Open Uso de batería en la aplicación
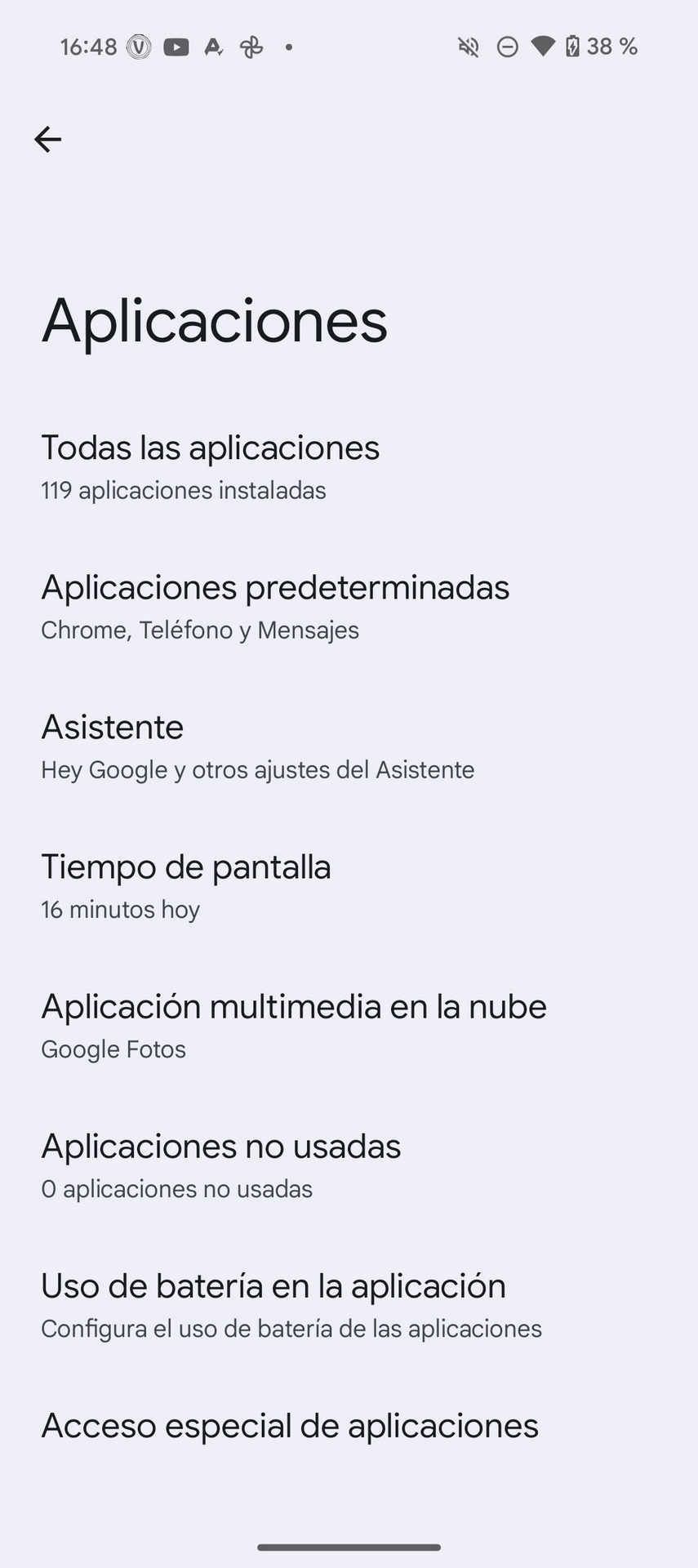Image resolution: width=698 pixels, height=1568 pixels. (x=349, y=1305)
